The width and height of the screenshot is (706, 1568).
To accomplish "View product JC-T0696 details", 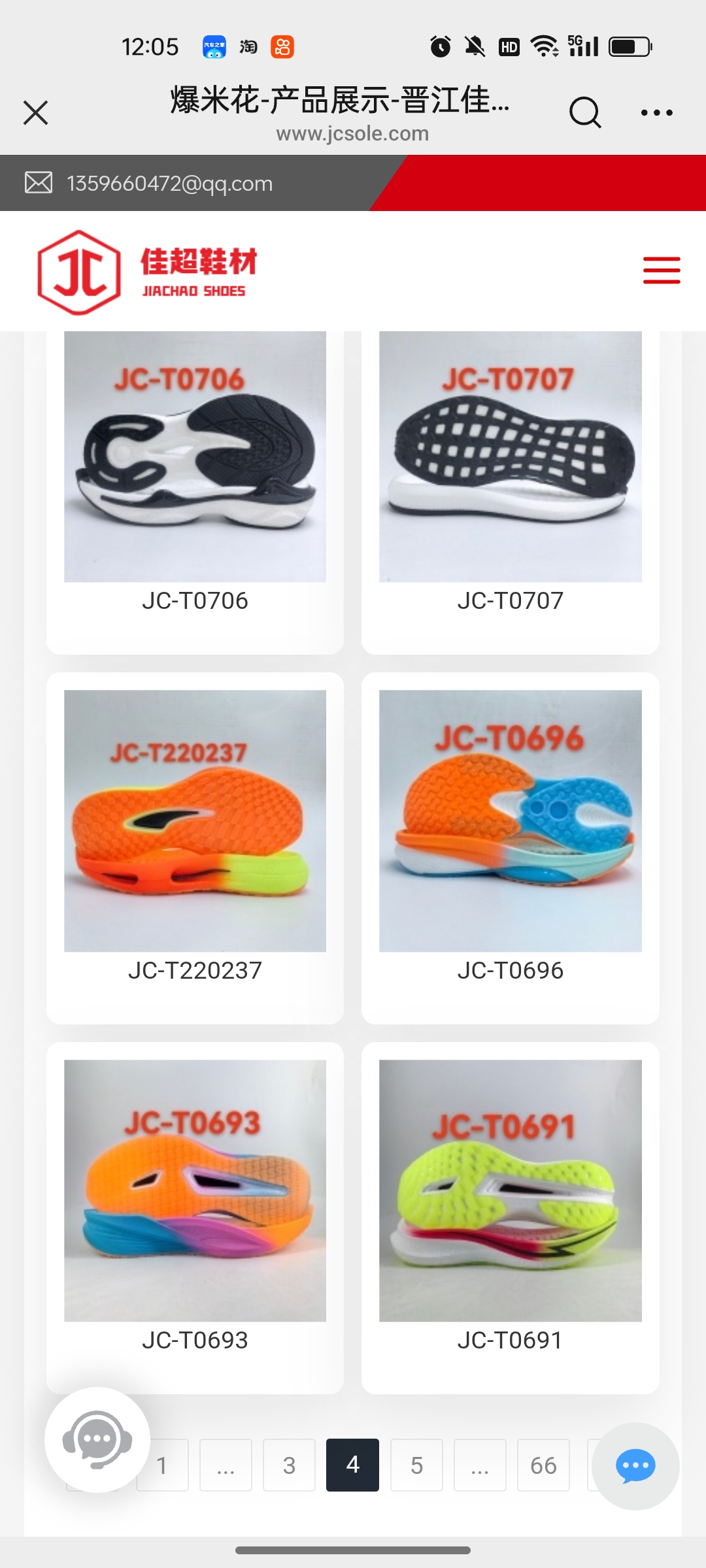I will coord(510,821).
